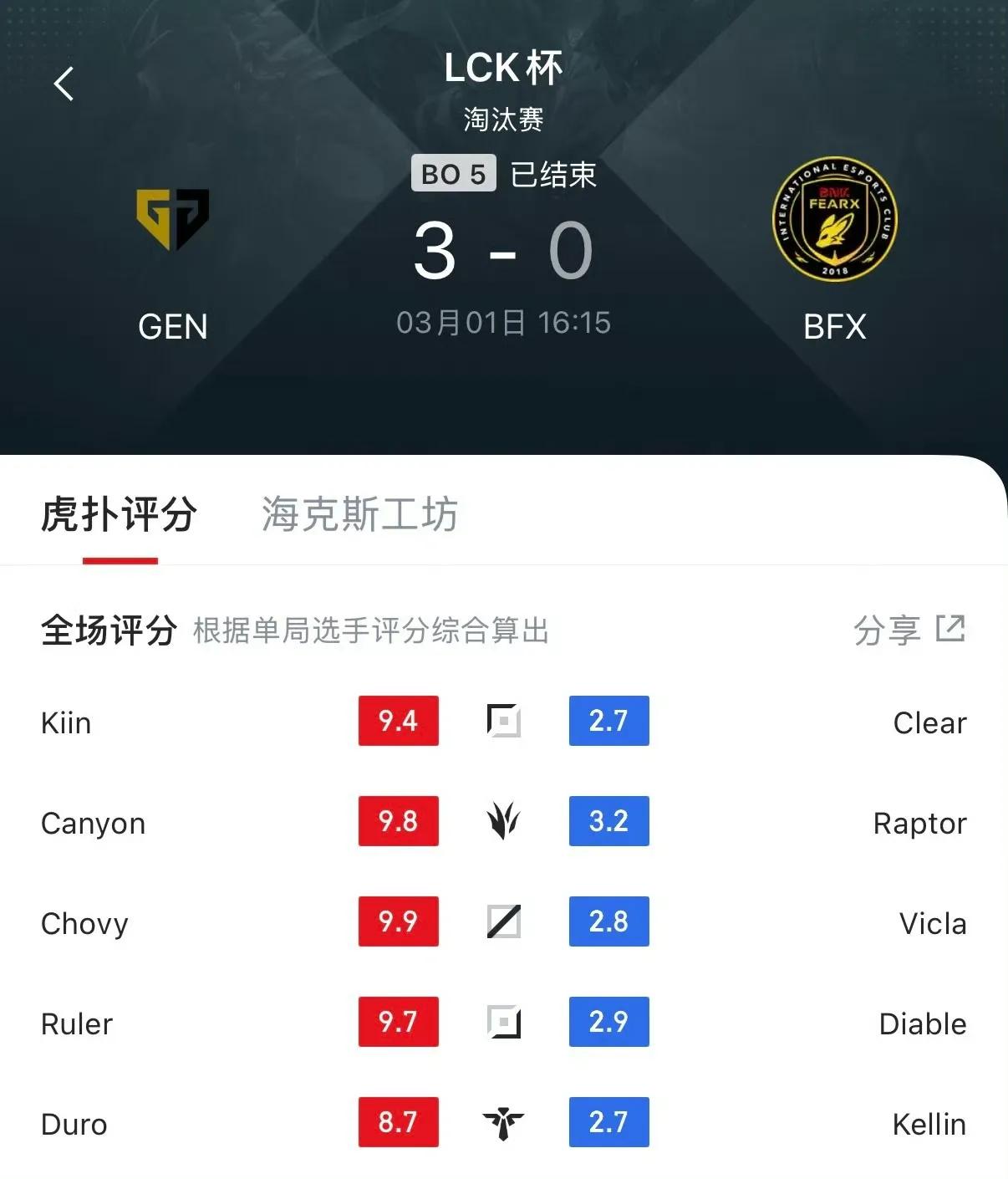The height and width of the screenshot is (1179, 1008).
Task: Open Diable's player rating
Action: [x=923, y=1023]
